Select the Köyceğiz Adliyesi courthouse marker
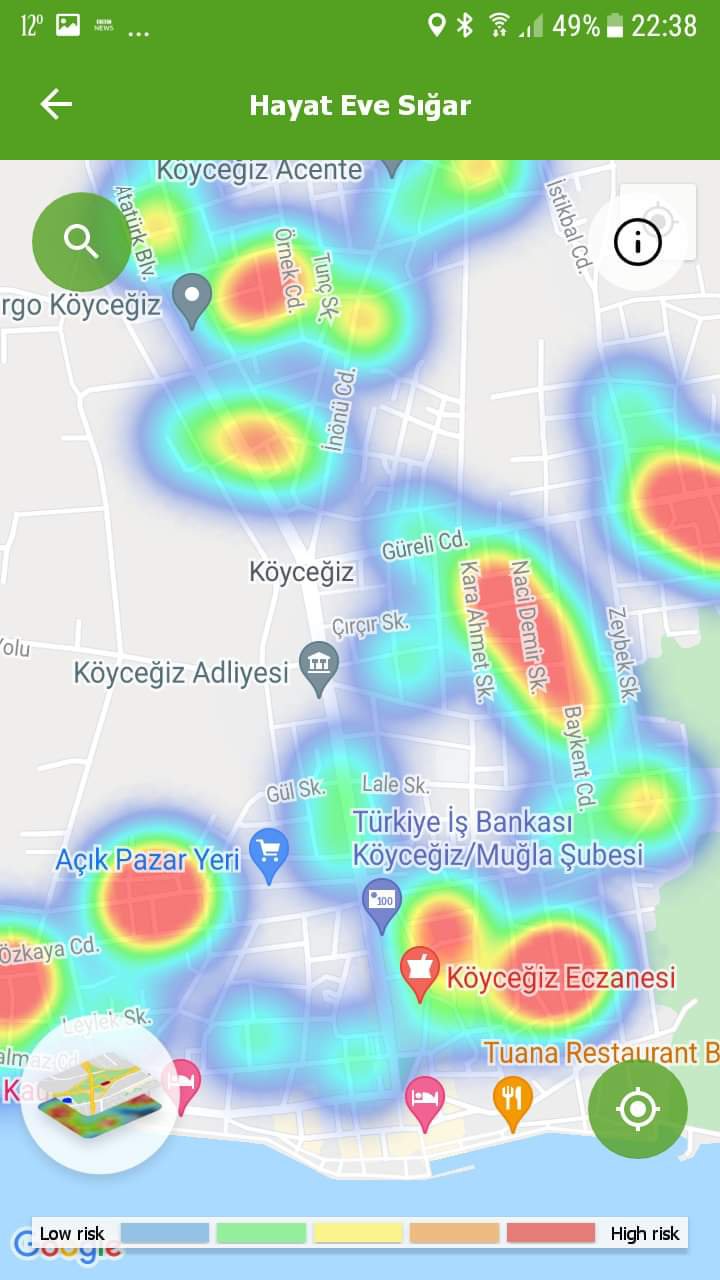 [320, 668]
